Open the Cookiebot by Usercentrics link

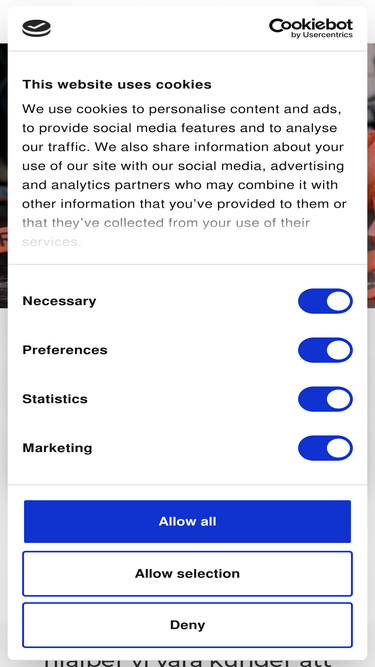(311, 28)
